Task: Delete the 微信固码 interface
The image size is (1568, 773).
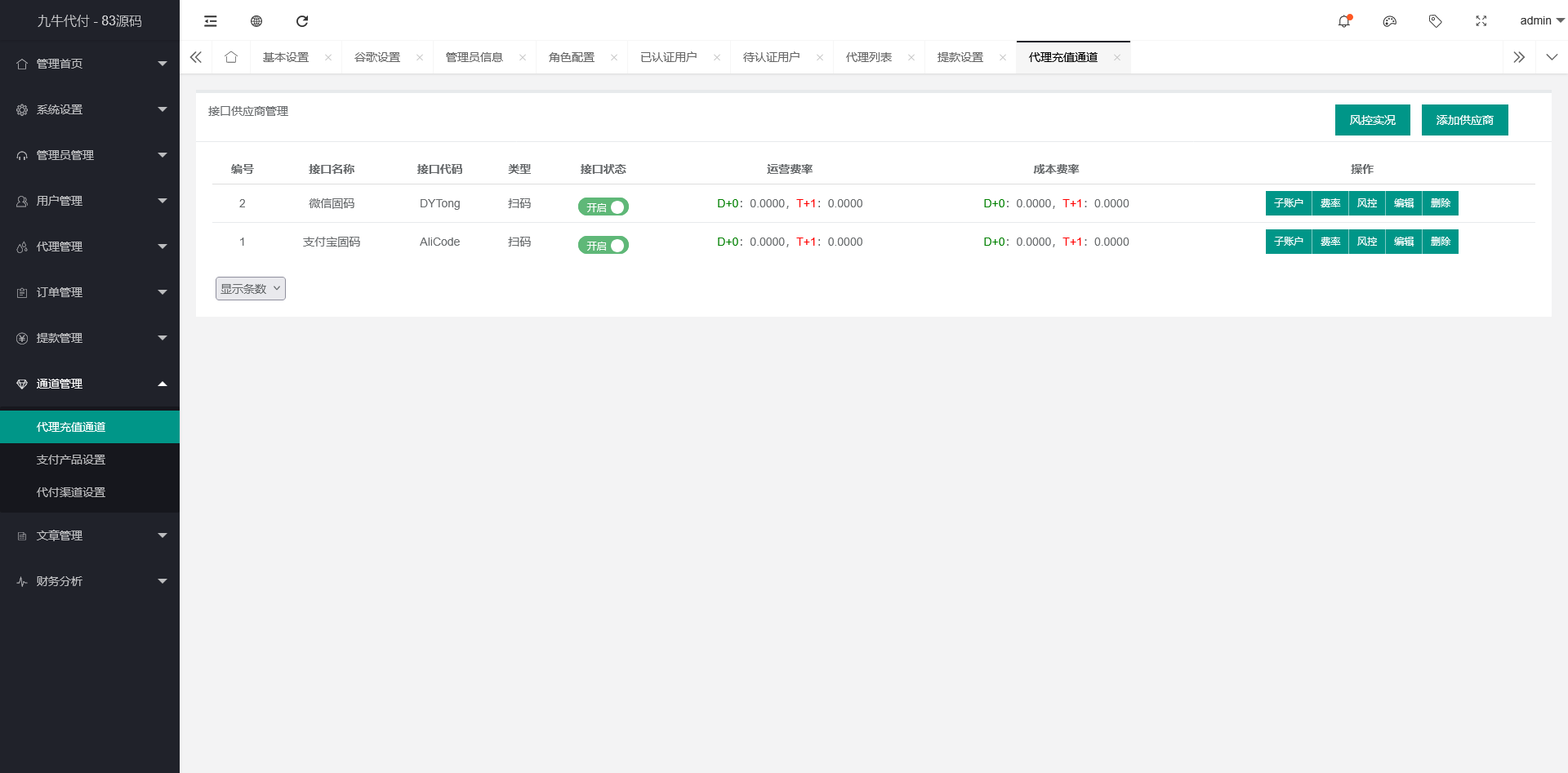Action: pyautogui.click(x=1440, y=203)
